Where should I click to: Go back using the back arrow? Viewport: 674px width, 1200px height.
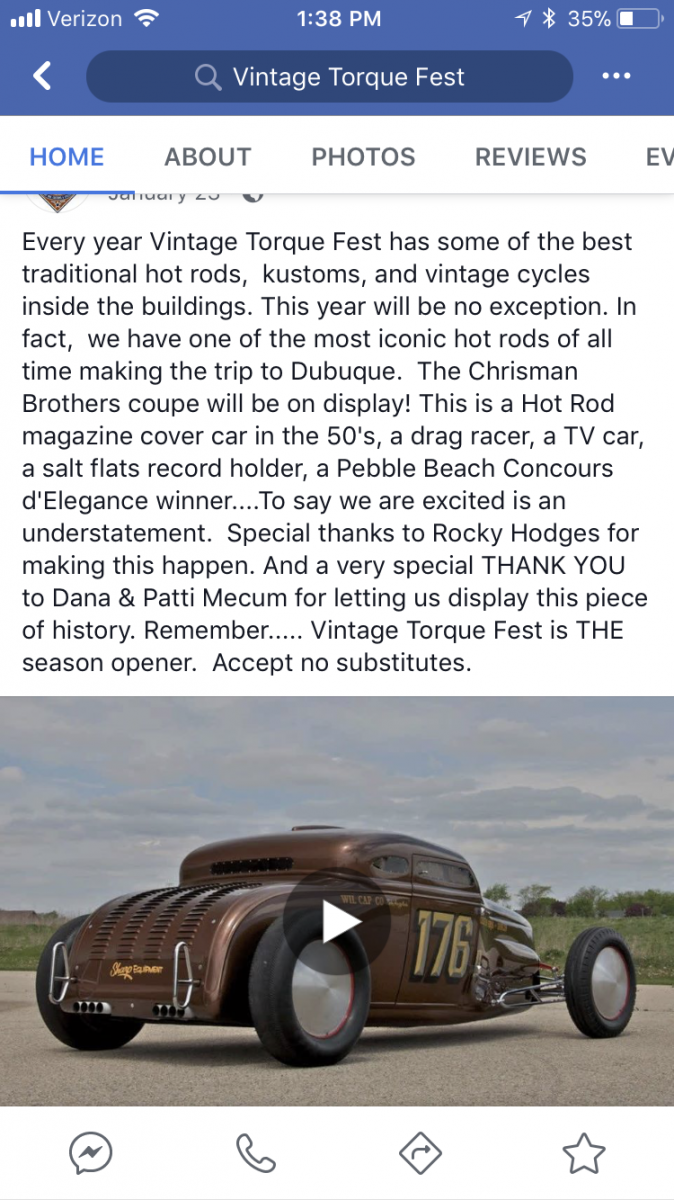point(42,76)
